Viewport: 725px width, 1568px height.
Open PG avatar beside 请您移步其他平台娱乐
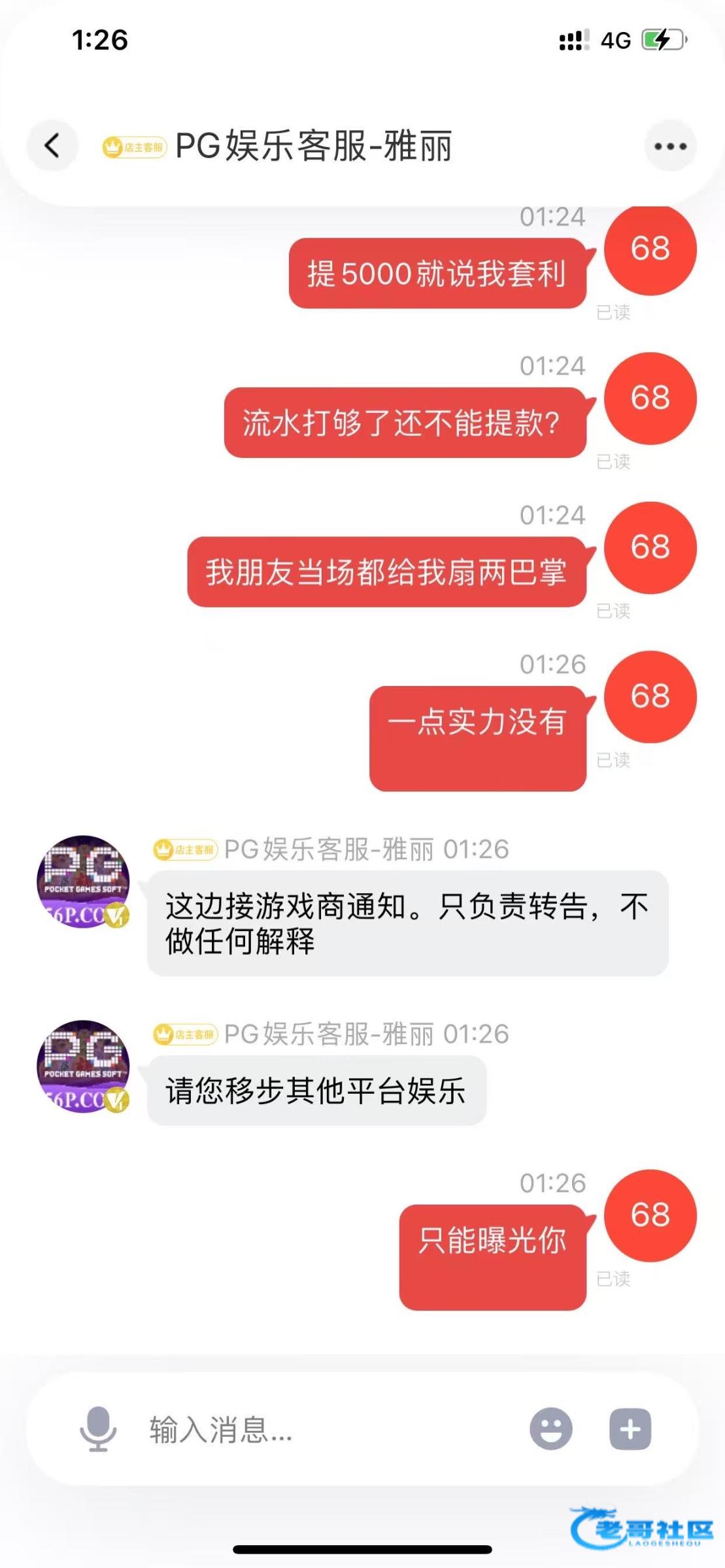tap(83, 1066)
